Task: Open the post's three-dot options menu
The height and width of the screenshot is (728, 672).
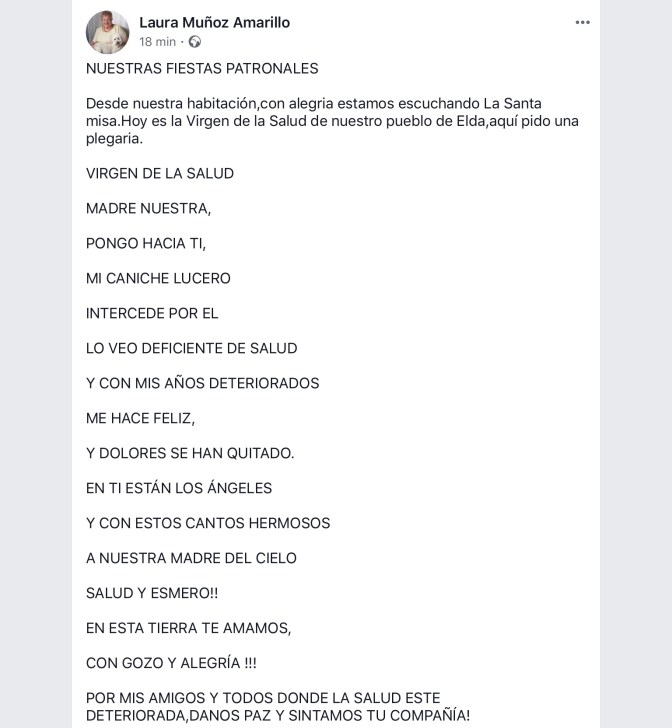Action: (x=582, y=22)
